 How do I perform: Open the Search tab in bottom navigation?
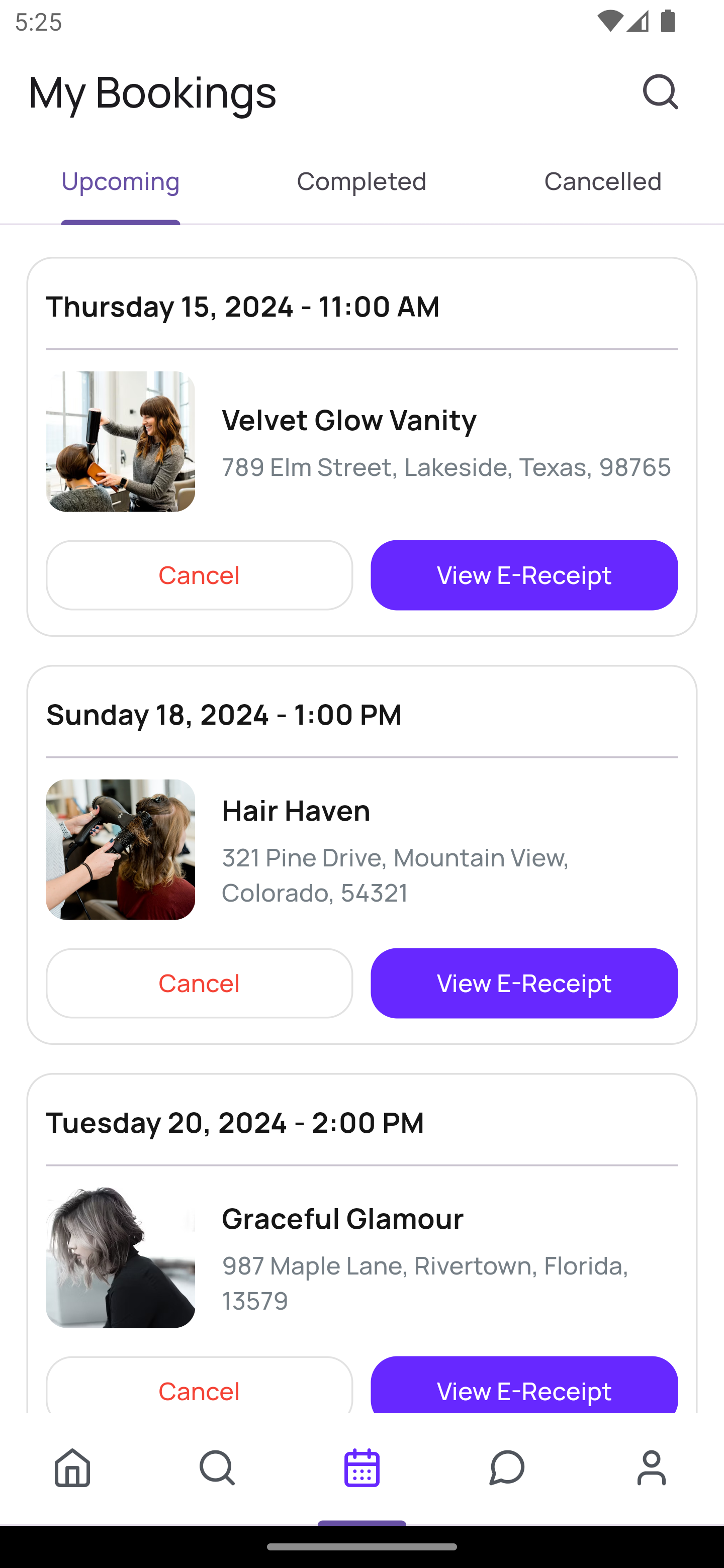pos(217,1467)
